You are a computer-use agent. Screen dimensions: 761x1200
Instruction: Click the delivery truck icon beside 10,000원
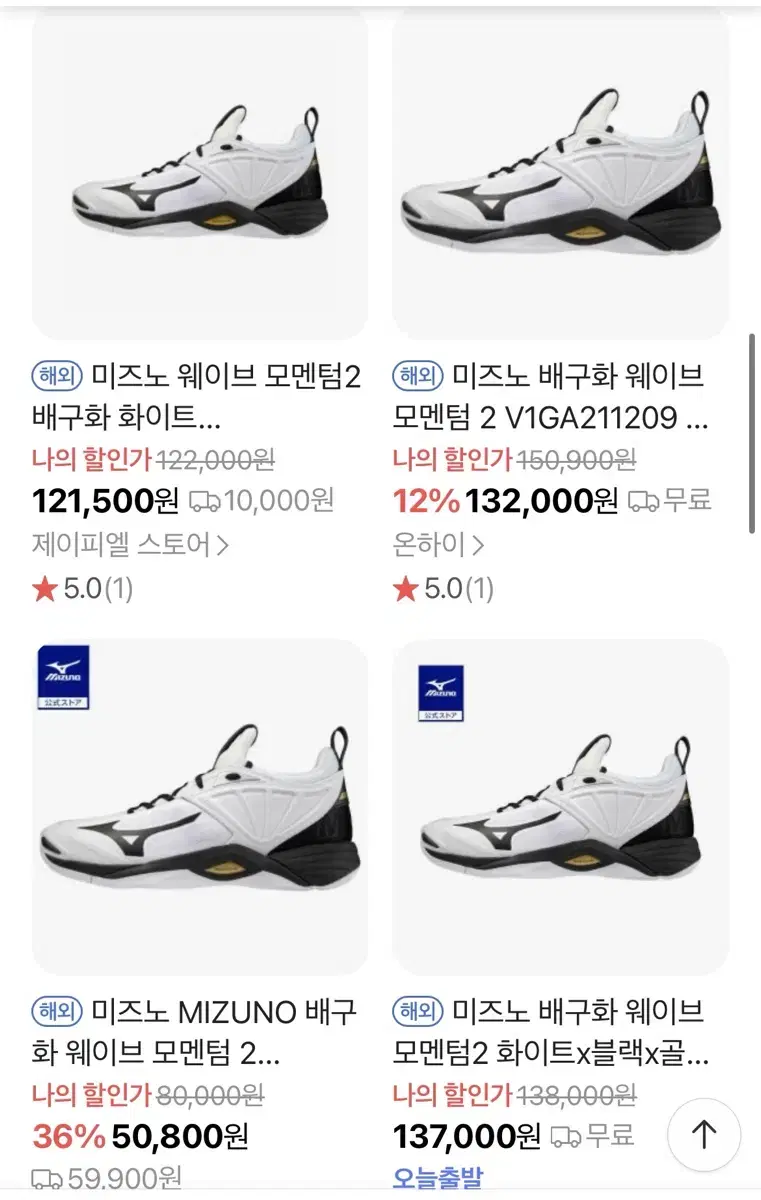tap(204, 501)
